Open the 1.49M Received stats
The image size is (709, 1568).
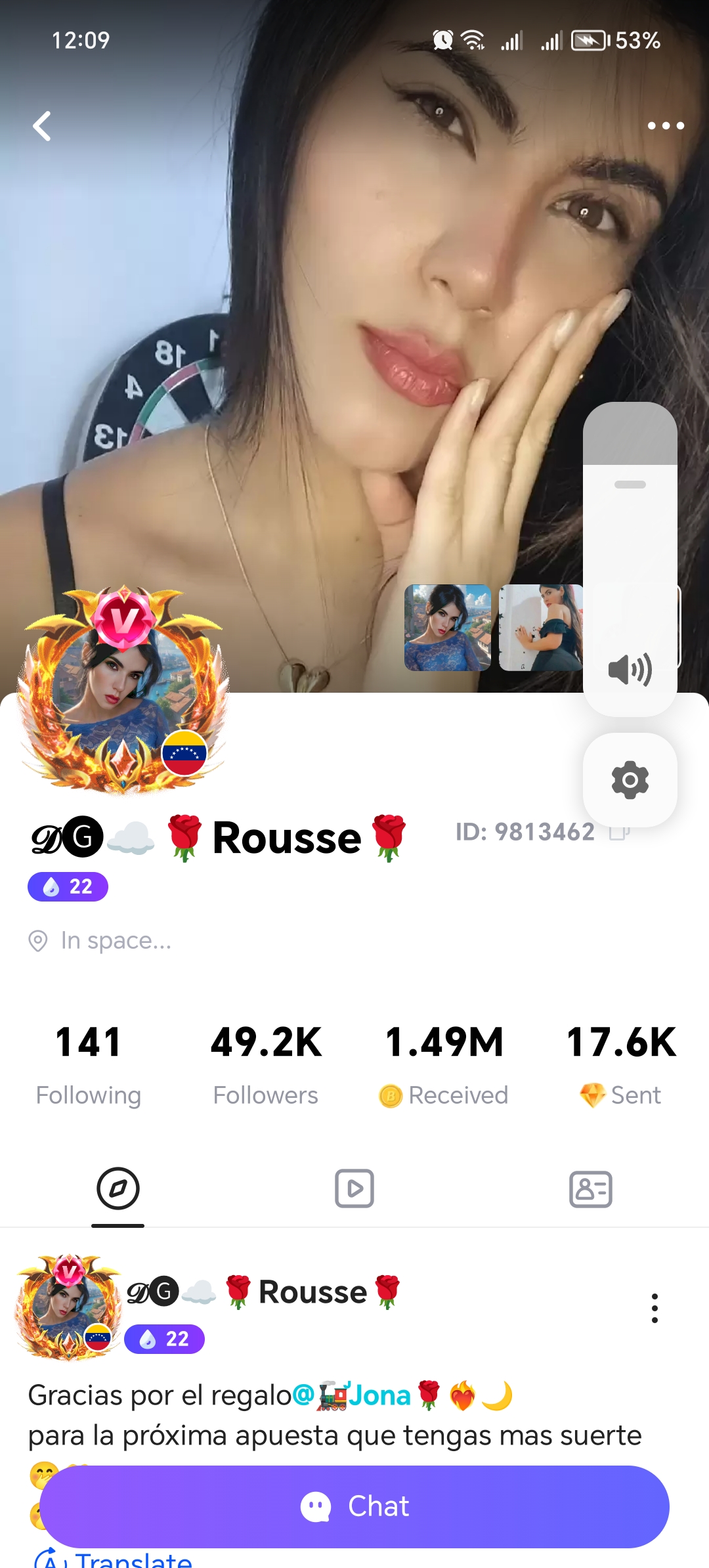tap(444, 1065)
